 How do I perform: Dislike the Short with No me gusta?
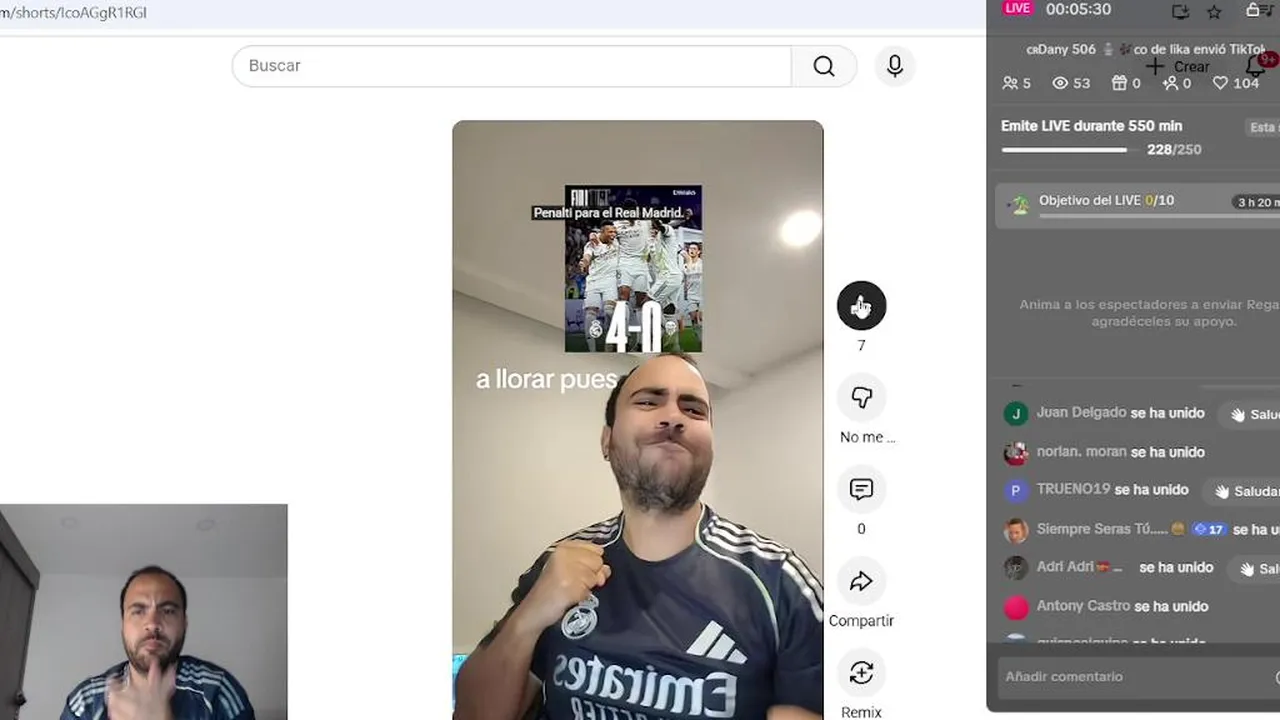pyautogui.click(x=861, y=398)
